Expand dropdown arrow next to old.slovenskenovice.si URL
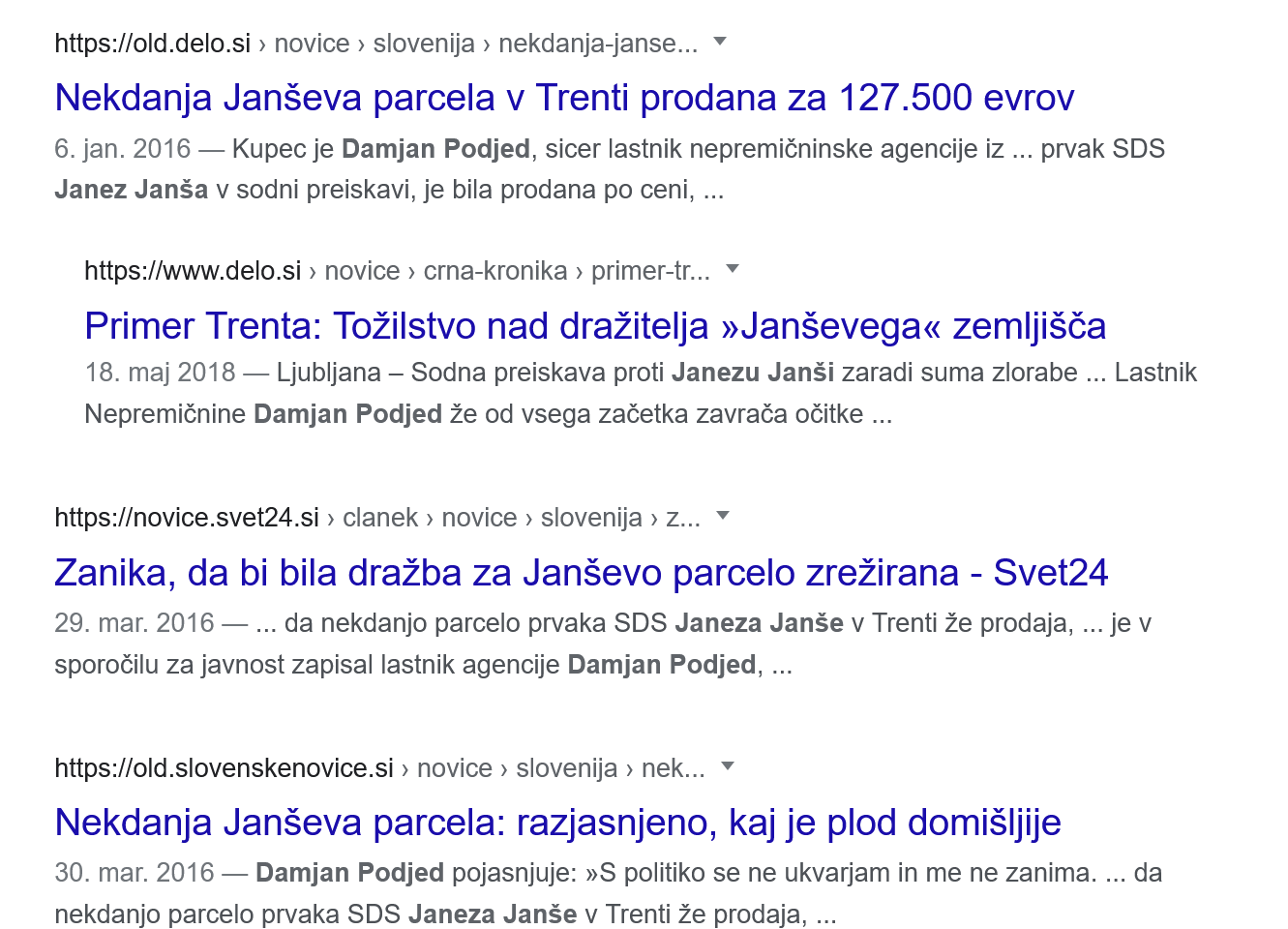This screenshot has width=1288, height=929. click(x=728, y=766)
